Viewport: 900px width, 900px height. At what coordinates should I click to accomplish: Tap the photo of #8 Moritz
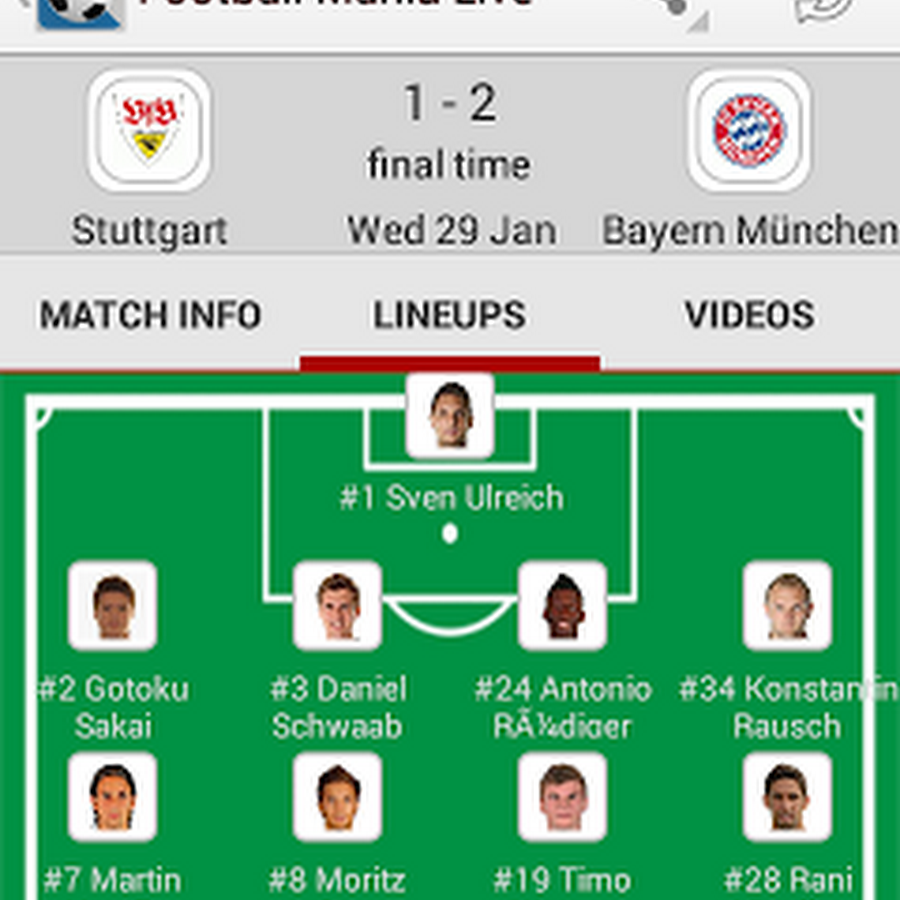click(338, 797)
